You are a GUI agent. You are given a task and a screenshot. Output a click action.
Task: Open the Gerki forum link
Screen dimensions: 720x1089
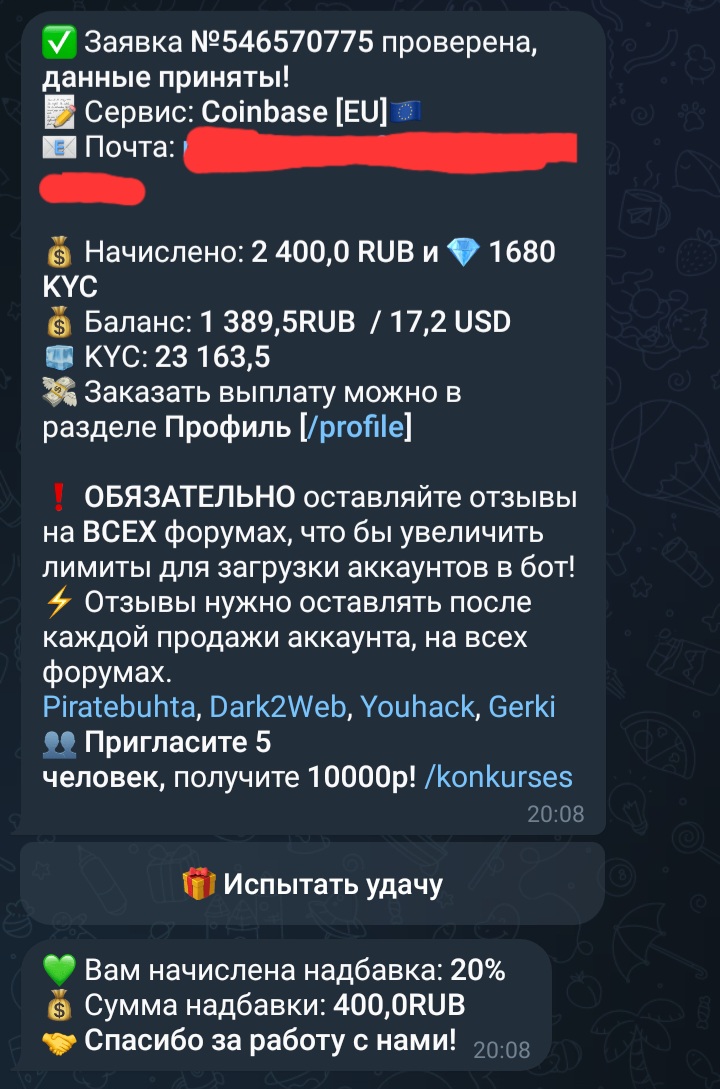click(x=522, y=708)
